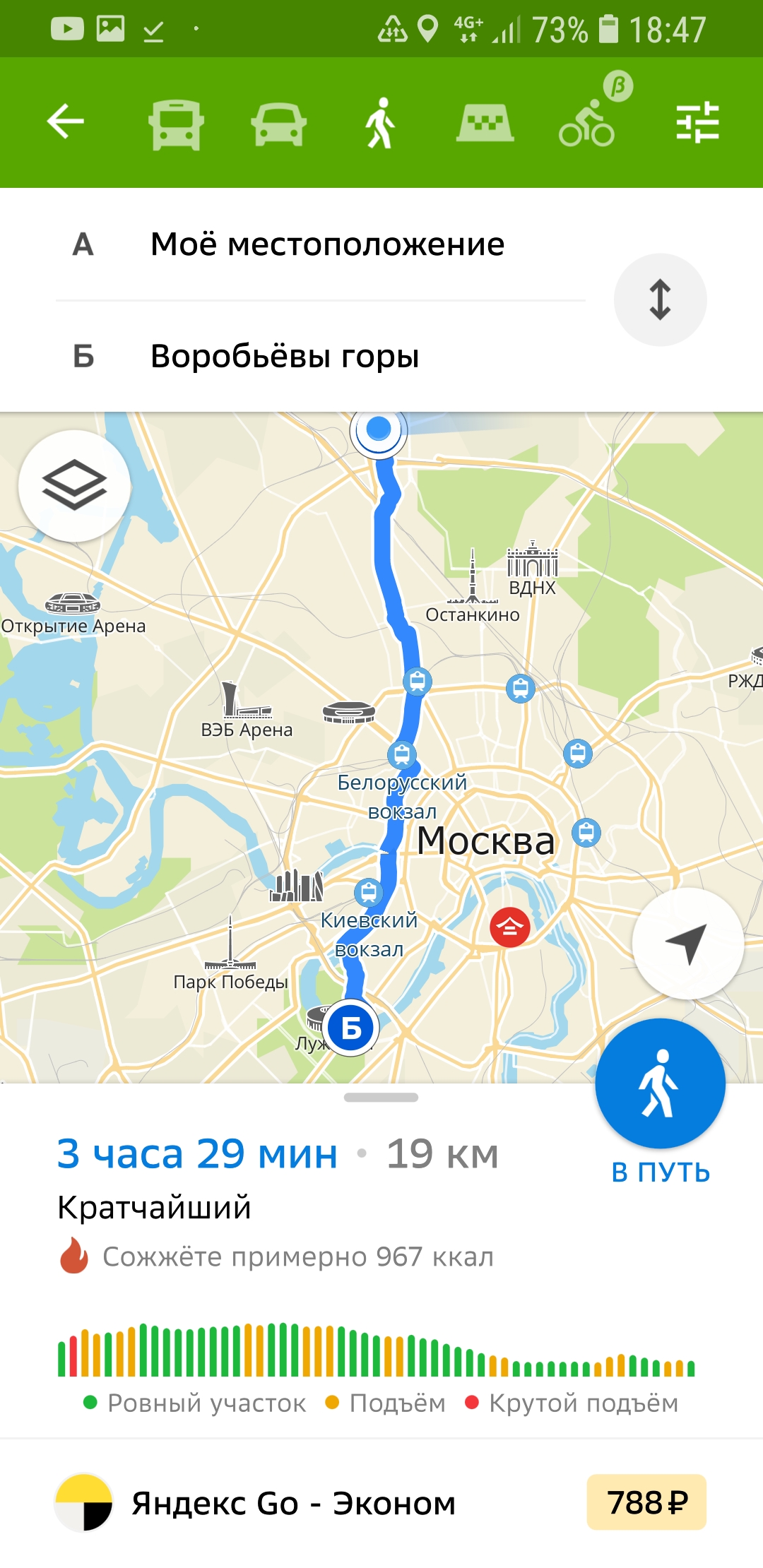Edit destination Воробьёвы горы
Viewport: 763px width, 1568px height.
[x=285, y=356]
